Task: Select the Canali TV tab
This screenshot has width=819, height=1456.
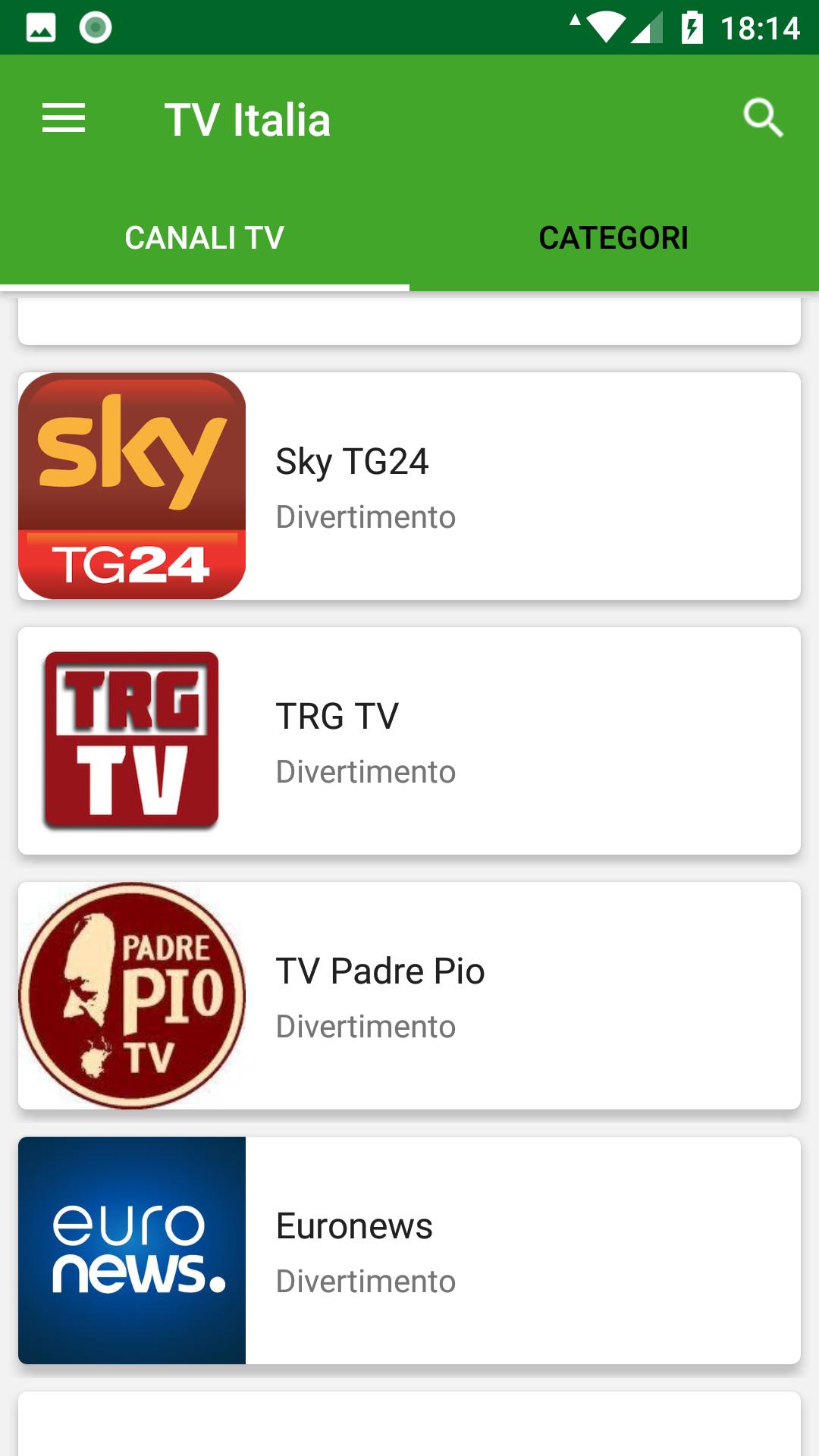Action: (x=205, y=238)
